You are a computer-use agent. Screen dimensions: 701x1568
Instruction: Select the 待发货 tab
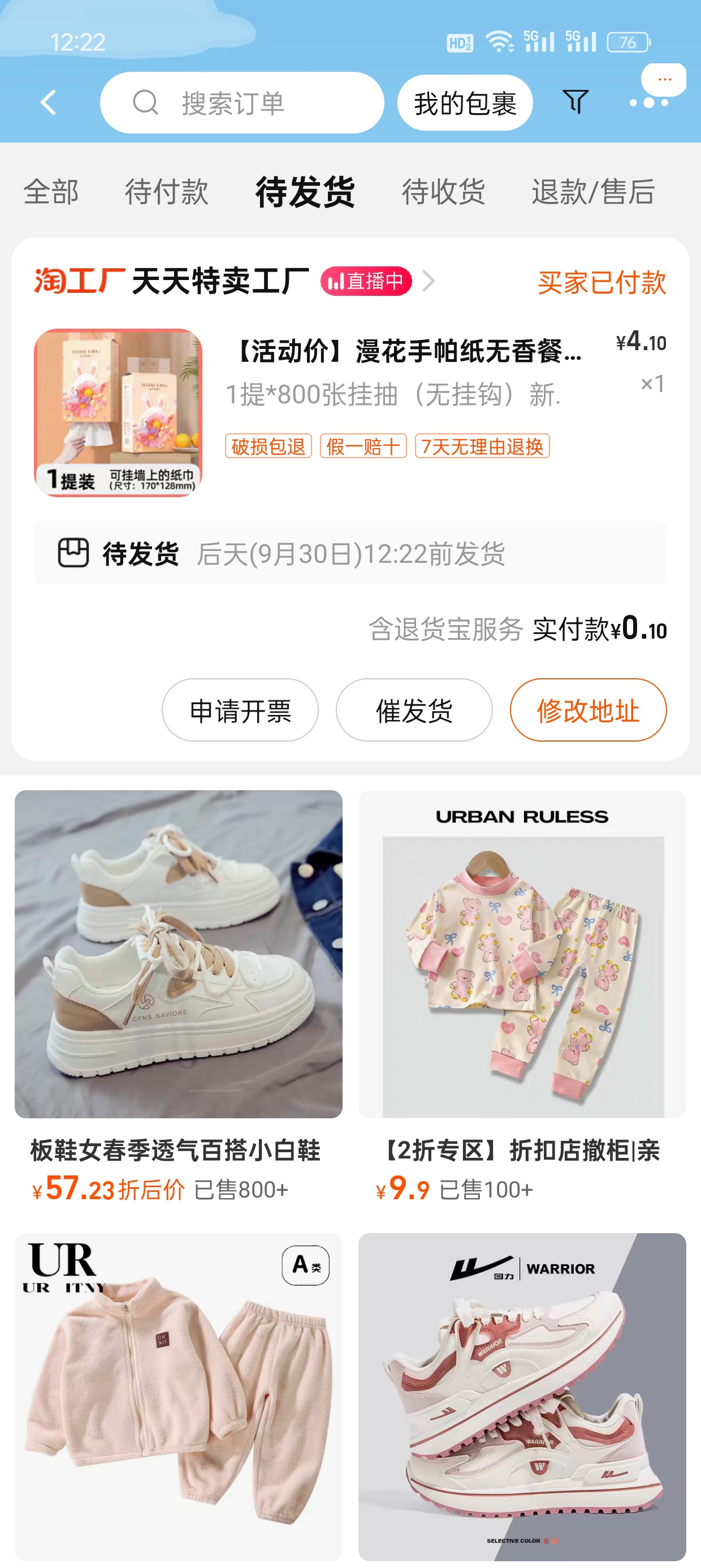point(305,192)
